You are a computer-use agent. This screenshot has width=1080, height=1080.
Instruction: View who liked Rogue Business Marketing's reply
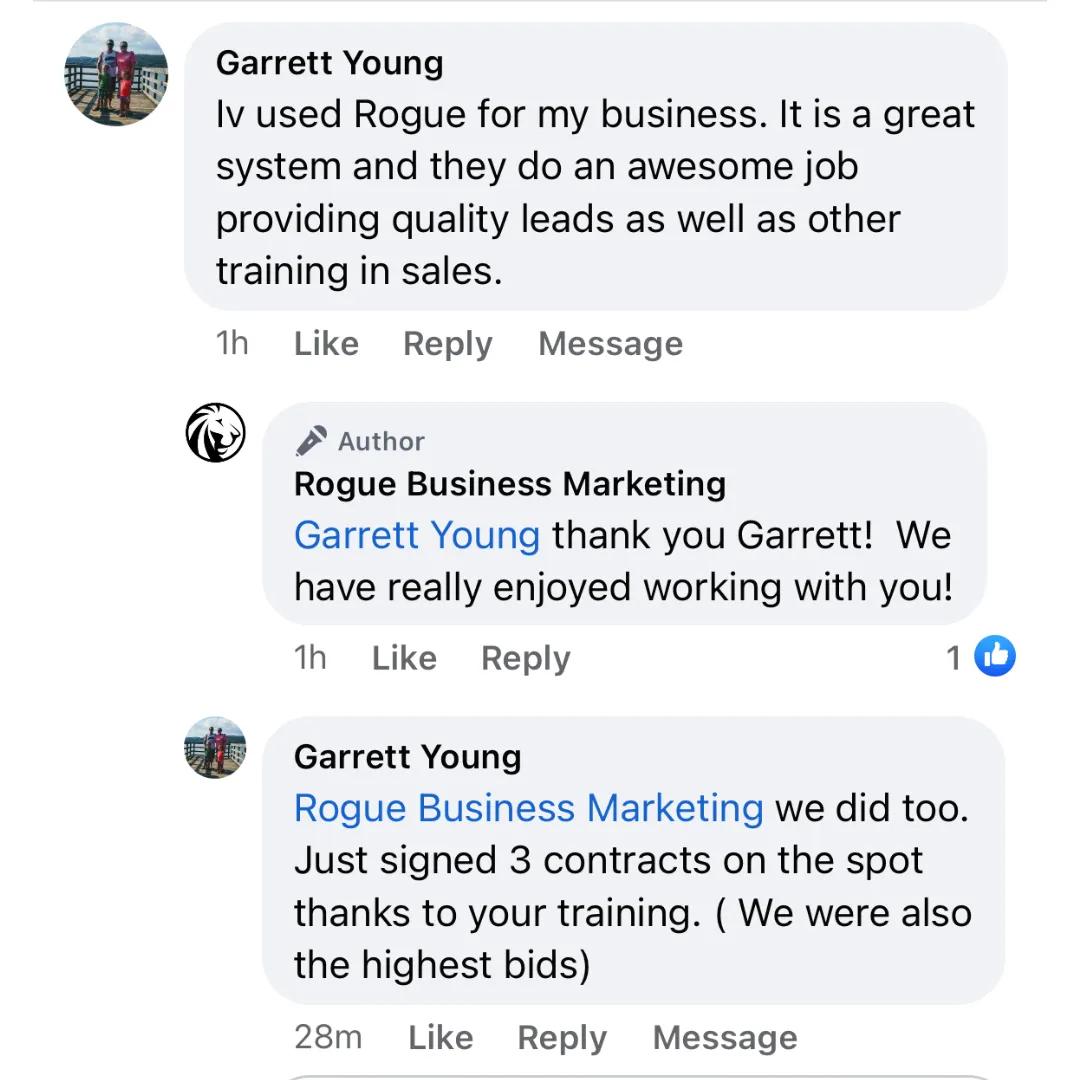(x=981, y=656)
